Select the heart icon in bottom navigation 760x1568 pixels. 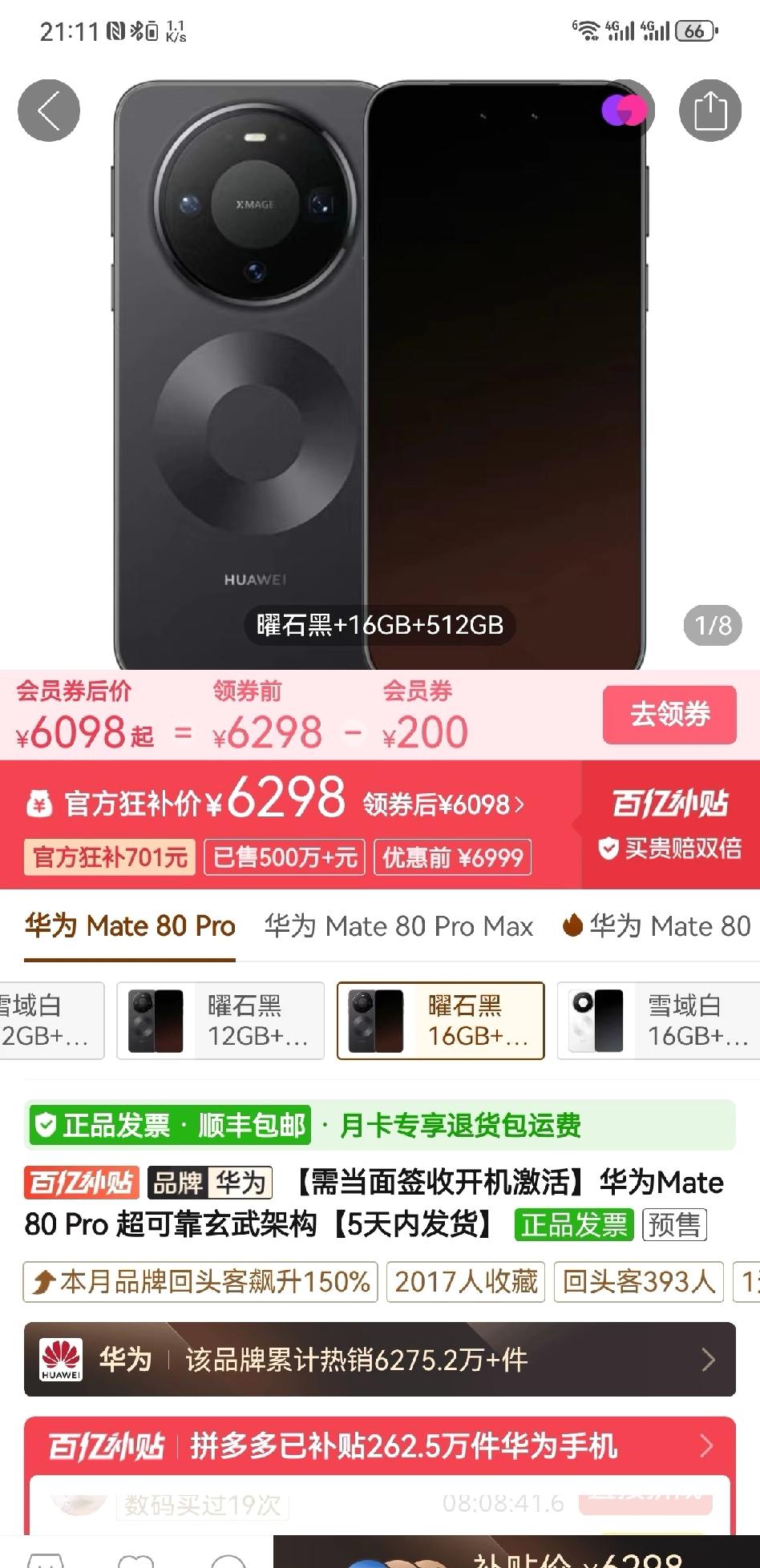(135, 1562)
